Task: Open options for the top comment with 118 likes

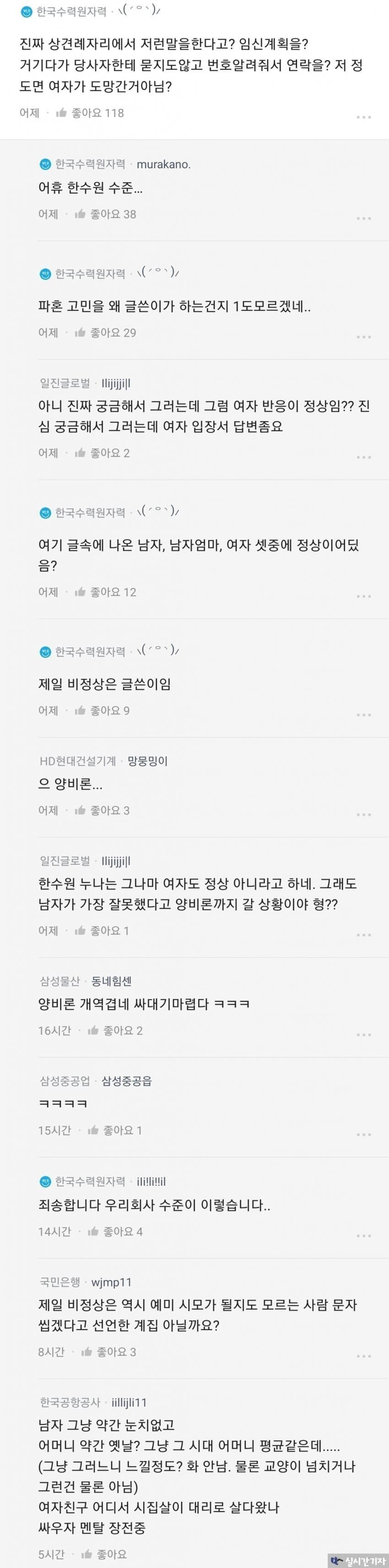Action: tap(363, 117)
